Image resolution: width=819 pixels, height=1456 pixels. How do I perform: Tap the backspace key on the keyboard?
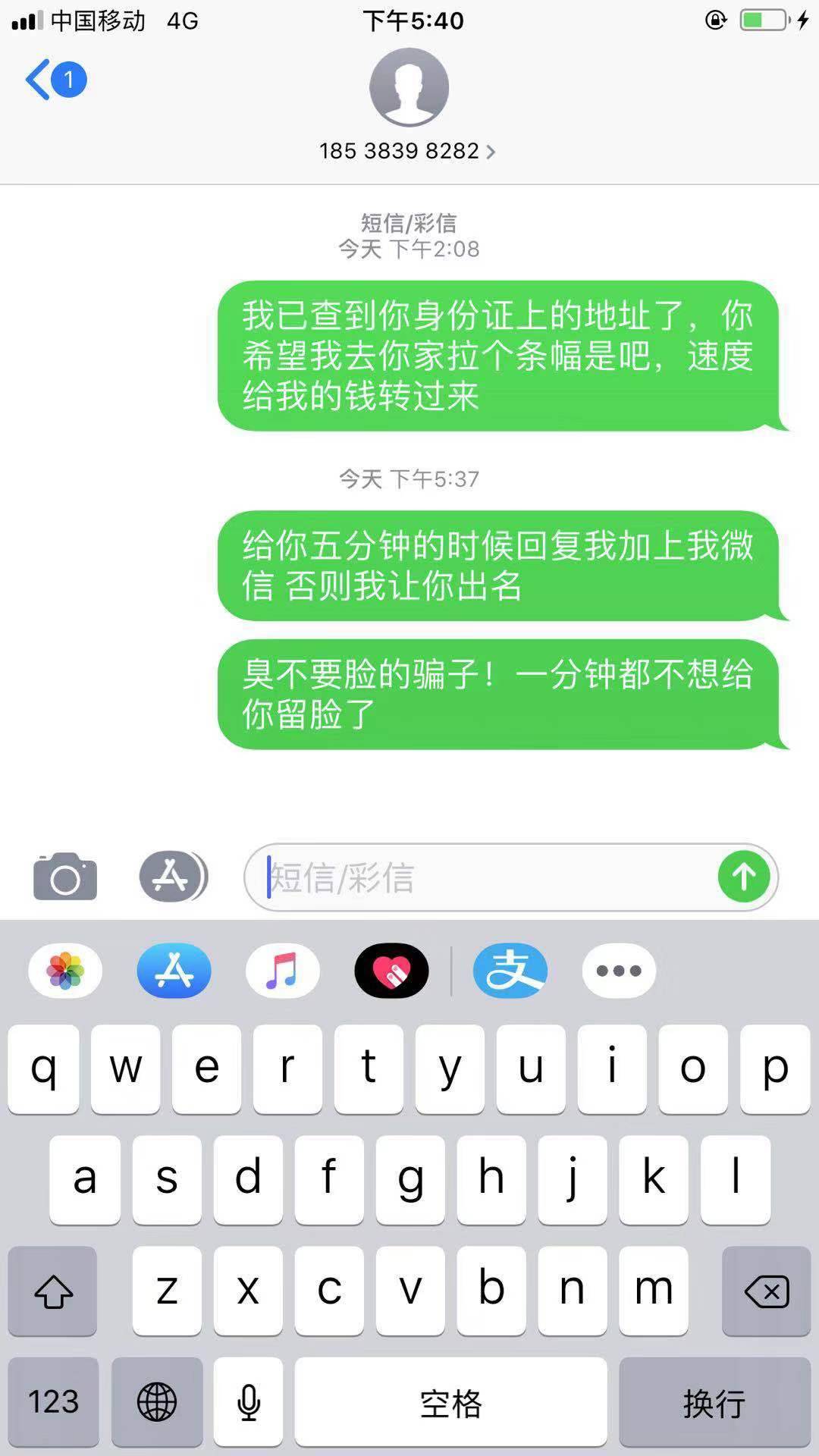pos(766,1291)
